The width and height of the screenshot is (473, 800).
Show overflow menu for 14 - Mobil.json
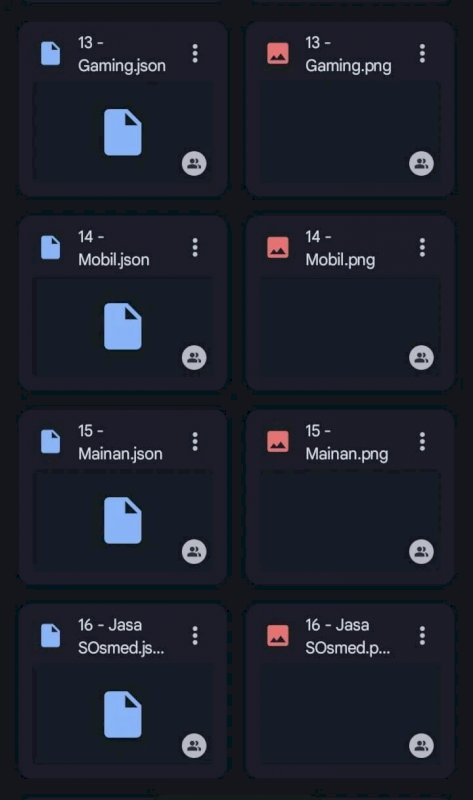tap(195, 247)
